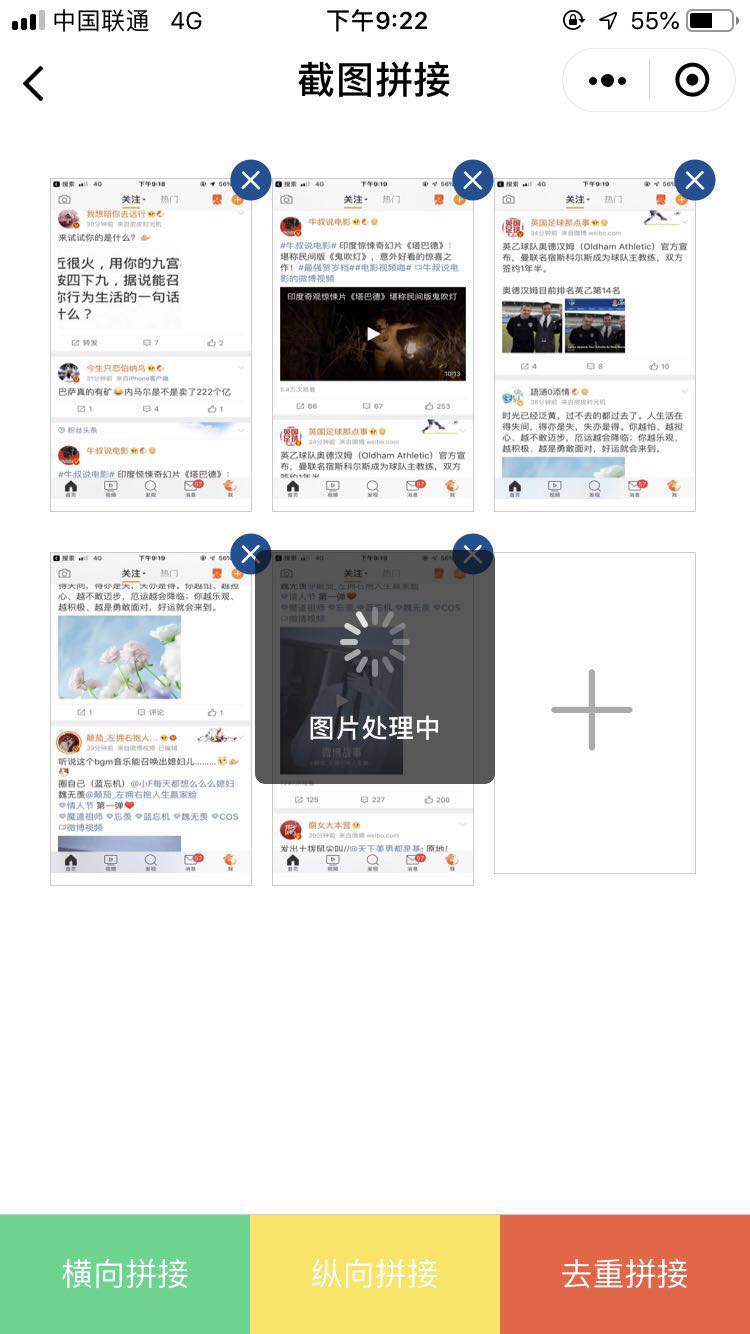Image resolution: width=750 pixels, height=1334 pixels.
Task: Choose 去重拼接 deduplicated stitching
Action: click(x=625, y=1274)
